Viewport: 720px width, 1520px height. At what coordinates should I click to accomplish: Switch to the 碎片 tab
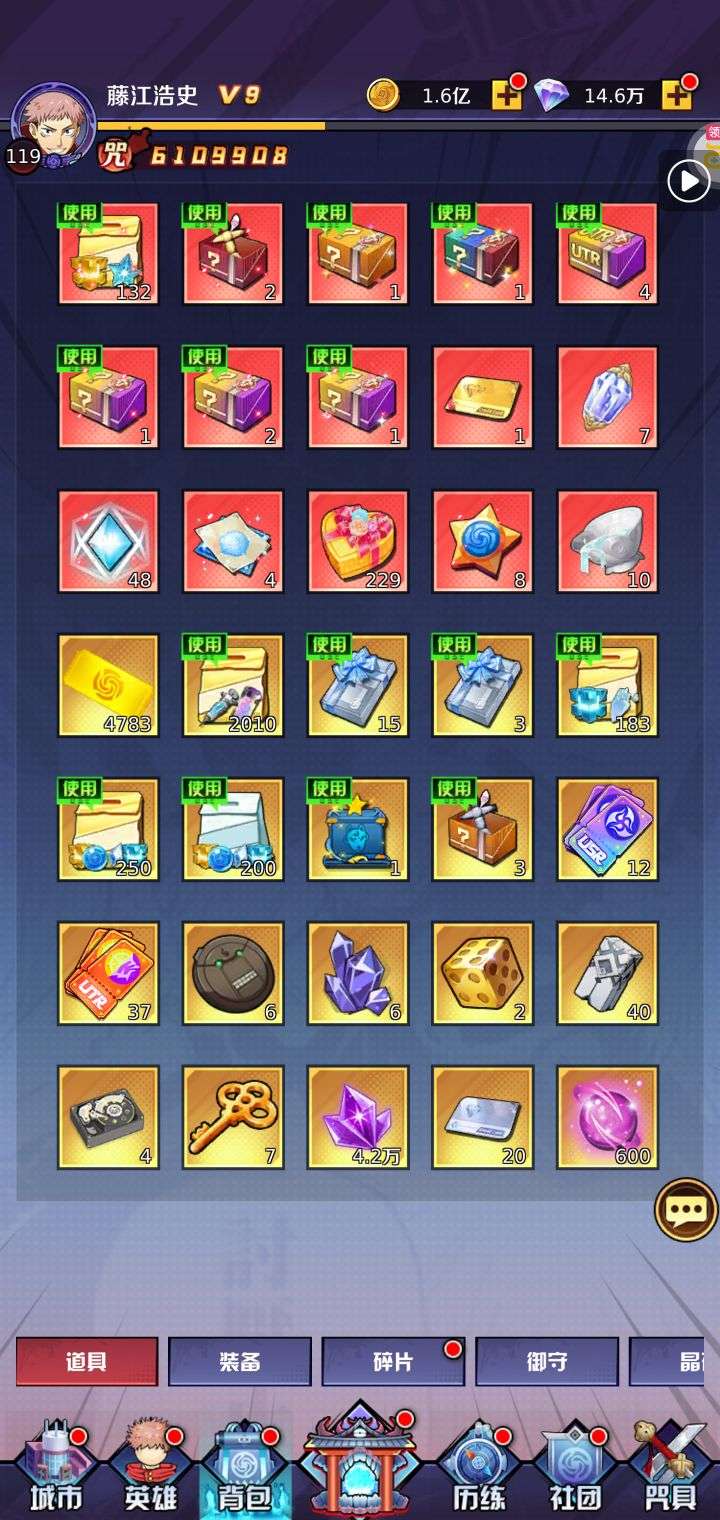click(x=393, y=1361)
